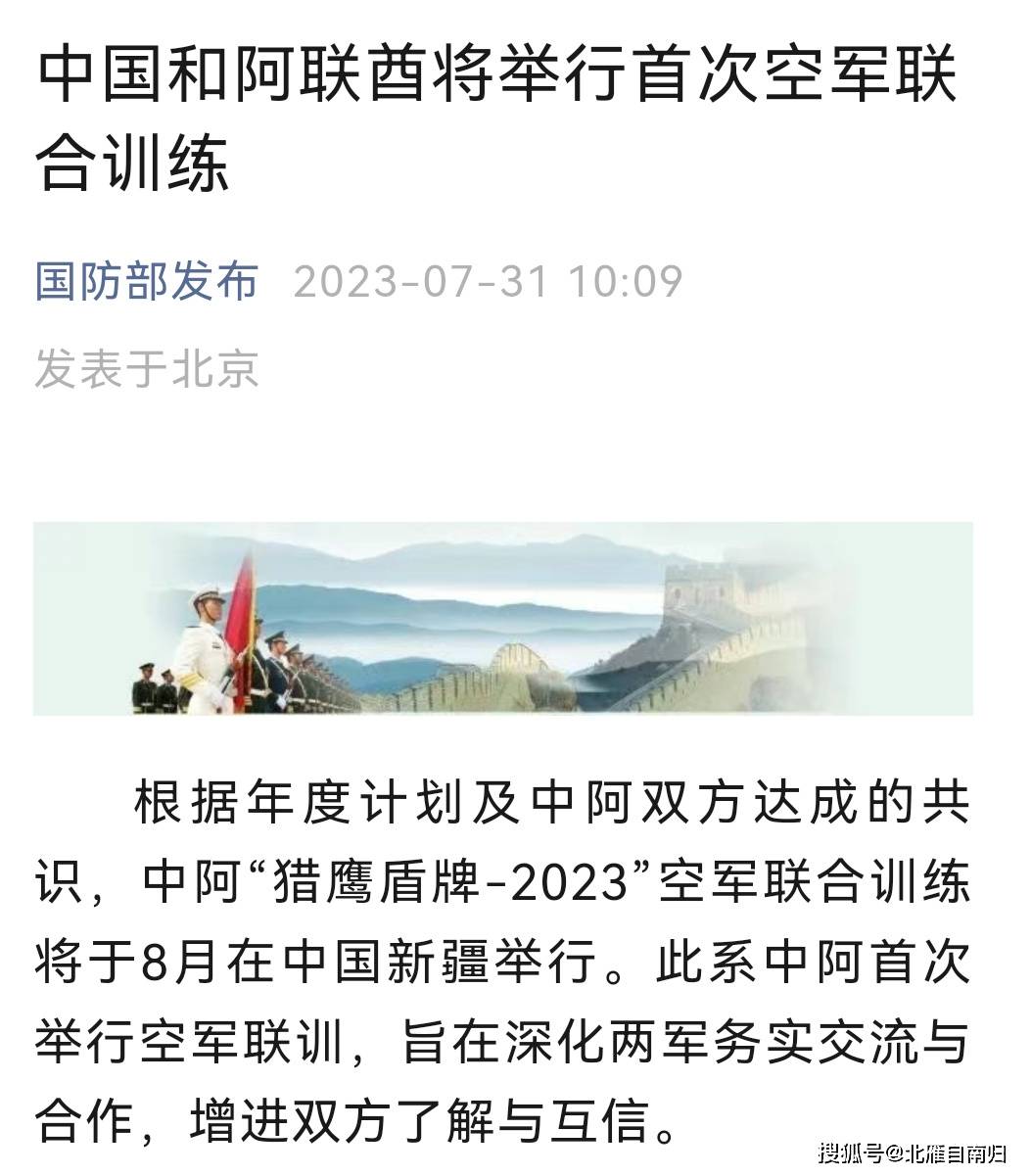Open the 国防部发布 account link
Screen dimensions: 1031x1176
coord(147,281)
